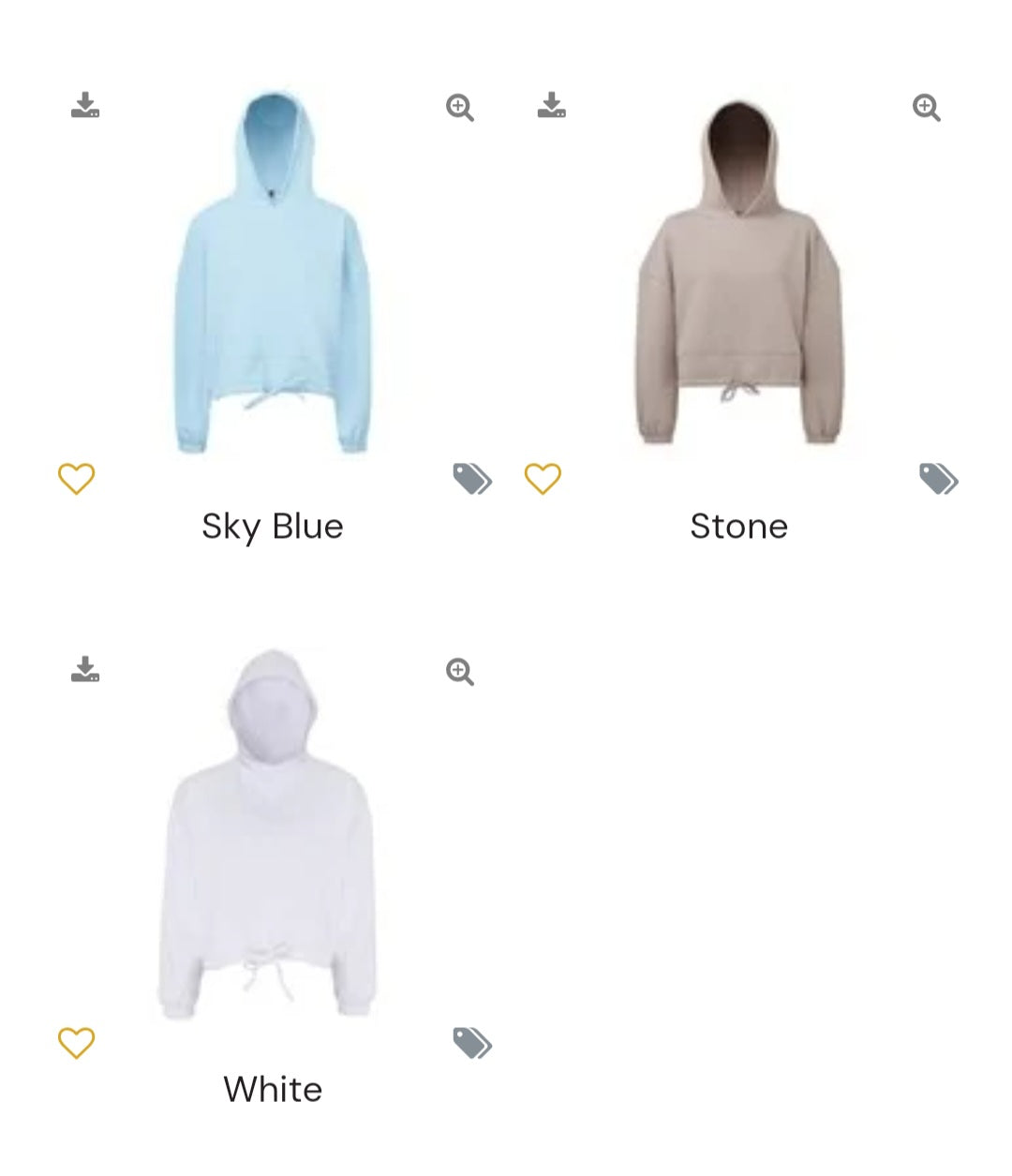Open the tag options for Sky Blue
This screenshot has width=1012, height=1176.
pyautogui.click(x=470, y=479)
